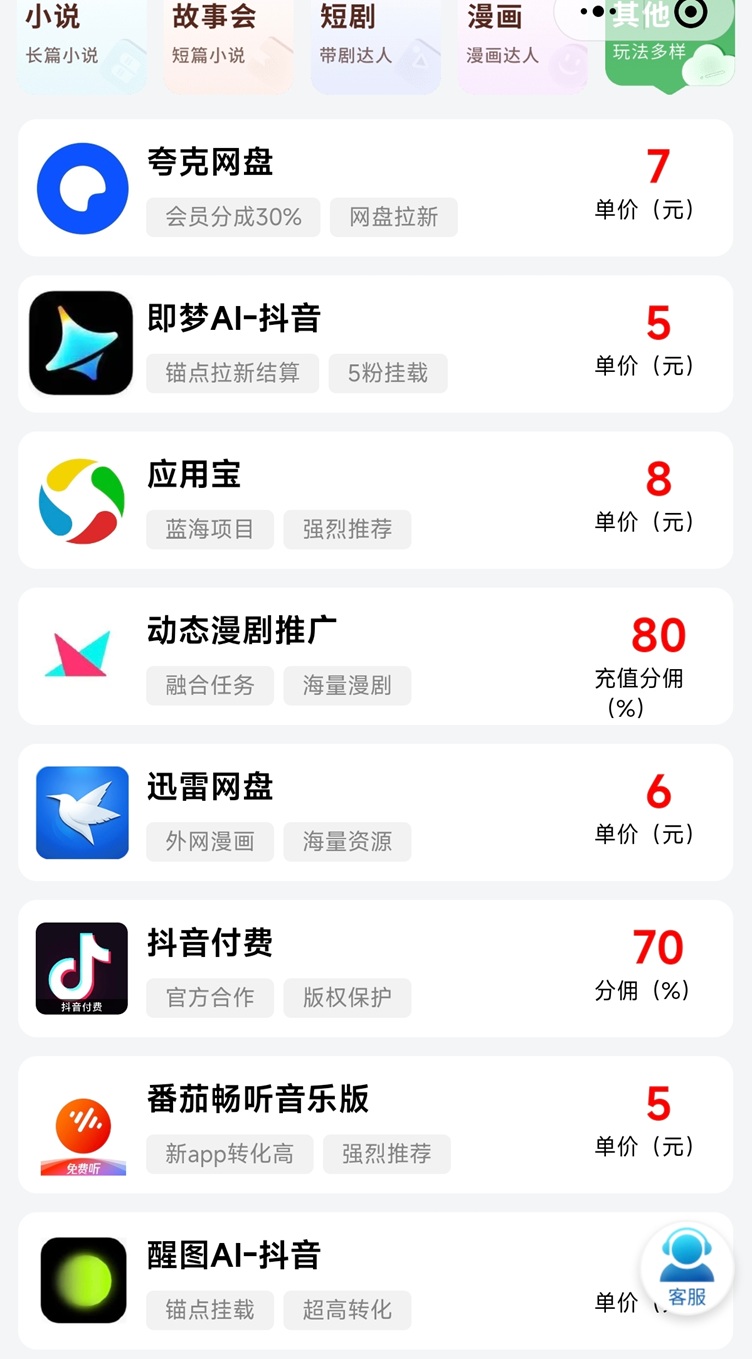
Task: Switch to the 短剧 category tab
Action: tap(375, 42)
